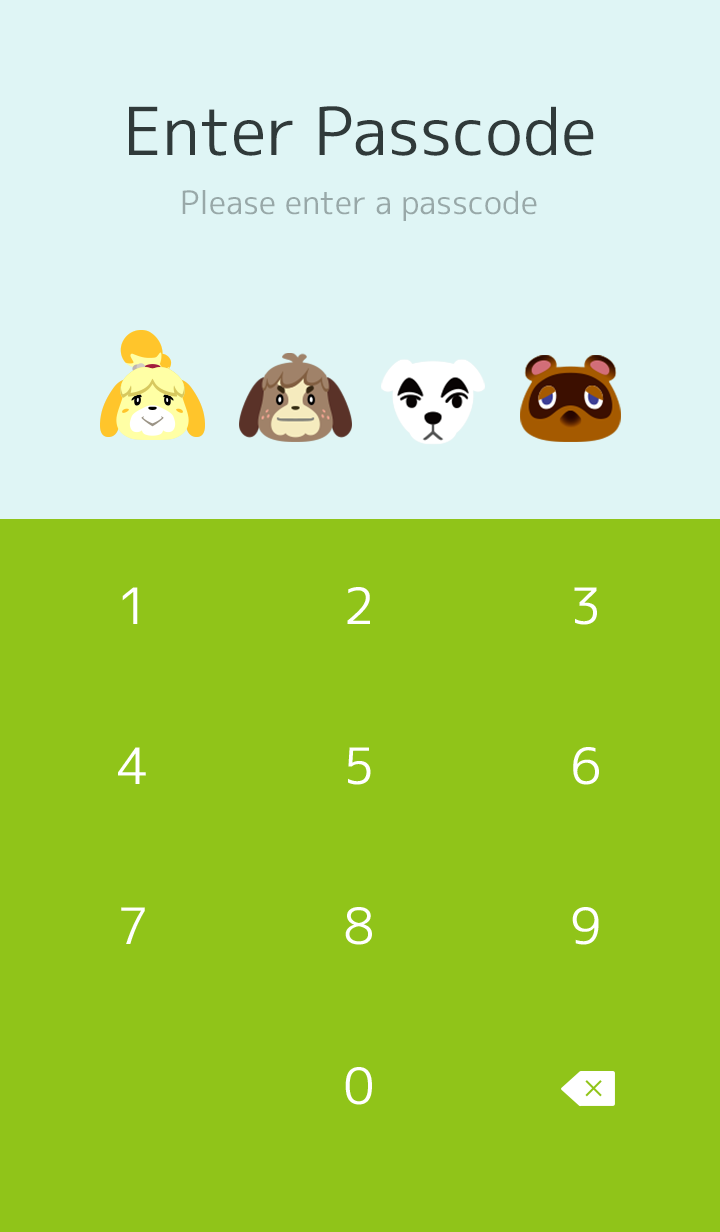
Task: Select digit 9 on the keypad
Action: [x=586, y=926]
